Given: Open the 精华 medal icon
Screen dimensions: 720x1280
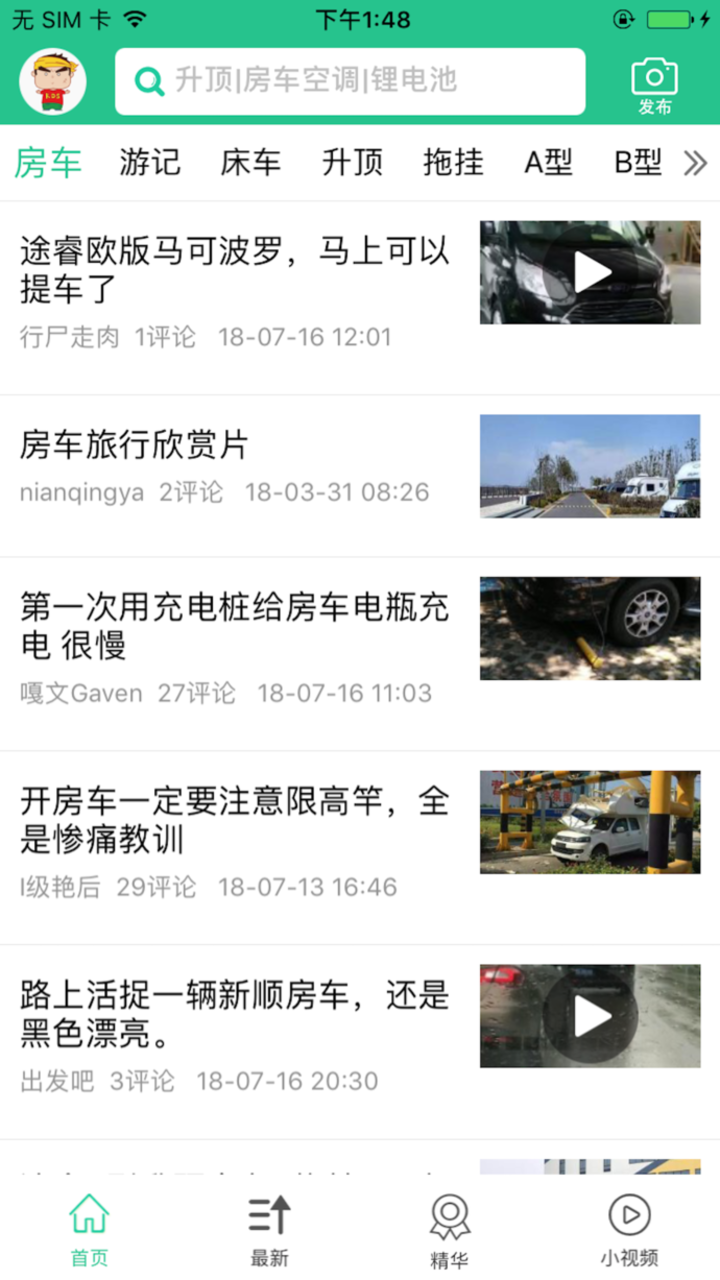Looking at the screenshot, I should (448, 1215).
